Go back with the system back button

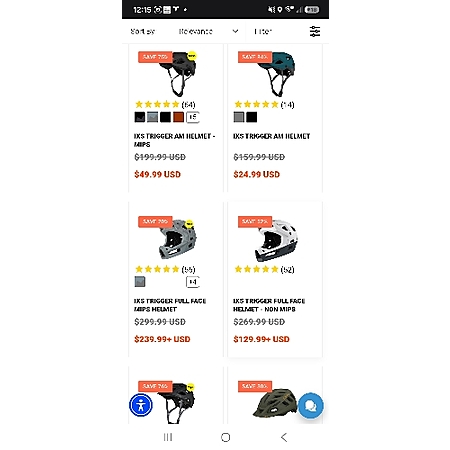[284, 437]
